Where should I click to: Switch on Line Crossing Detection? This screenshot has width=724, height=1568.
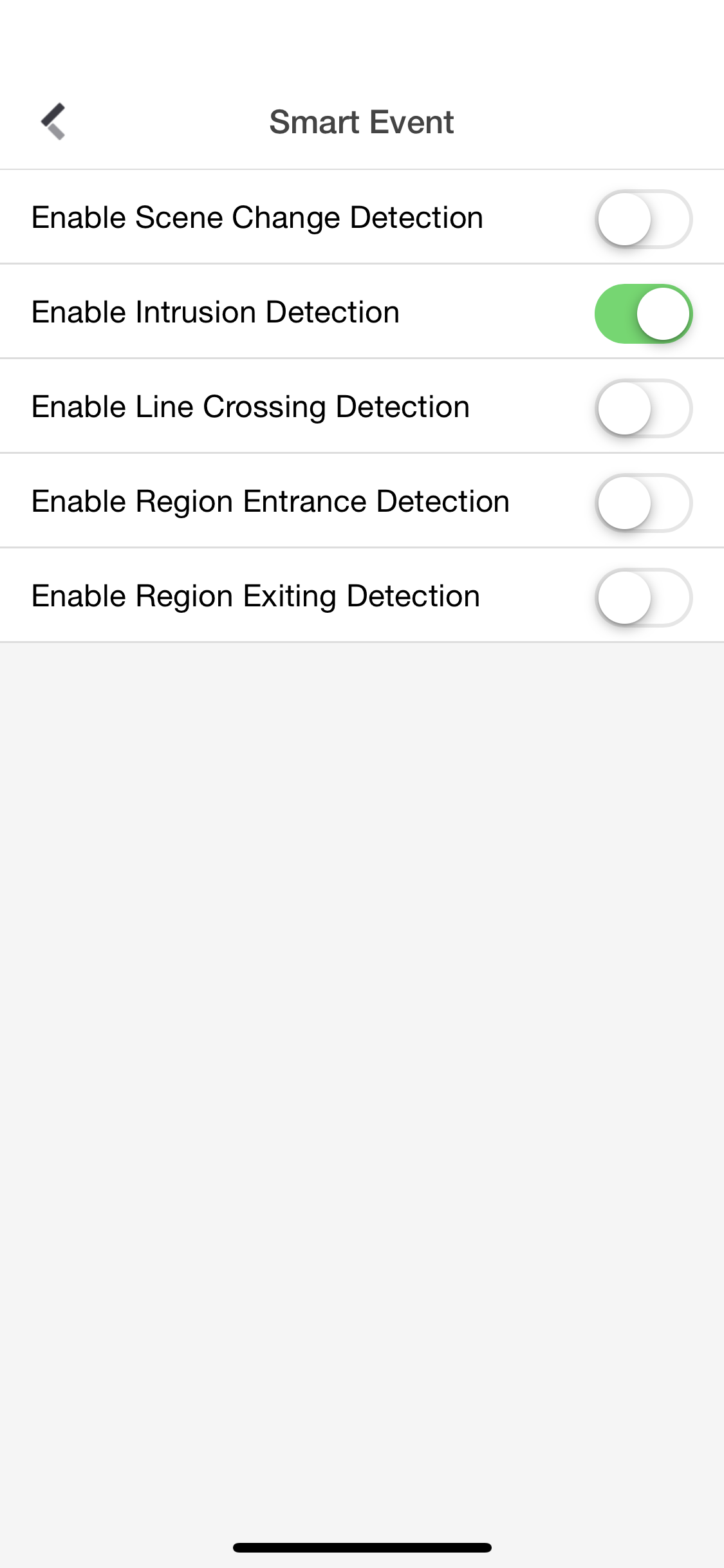643,408
